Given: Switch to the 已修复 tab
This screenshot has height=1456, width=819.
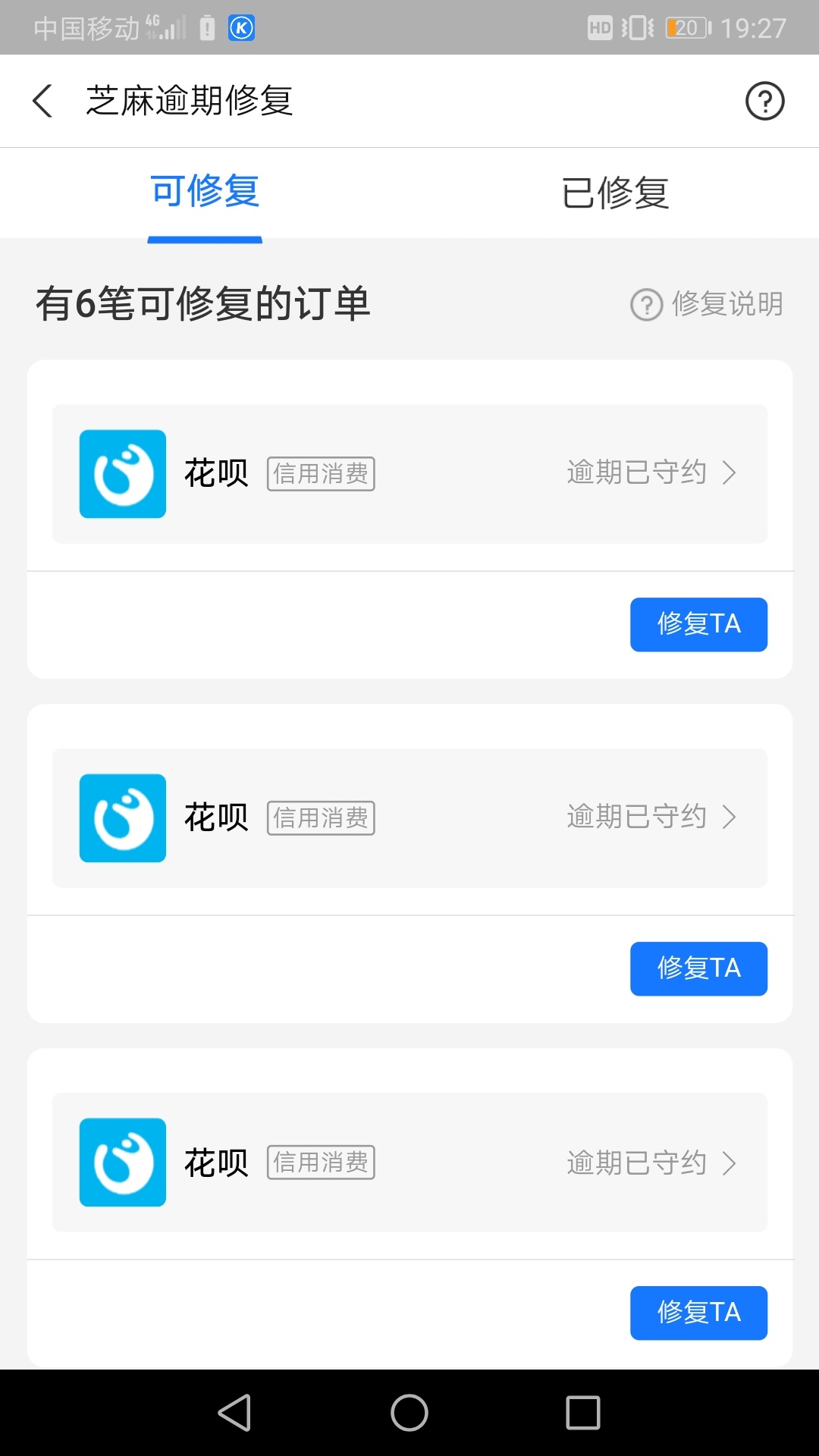Looking at the screenshot, I should [x=614, y=193].
